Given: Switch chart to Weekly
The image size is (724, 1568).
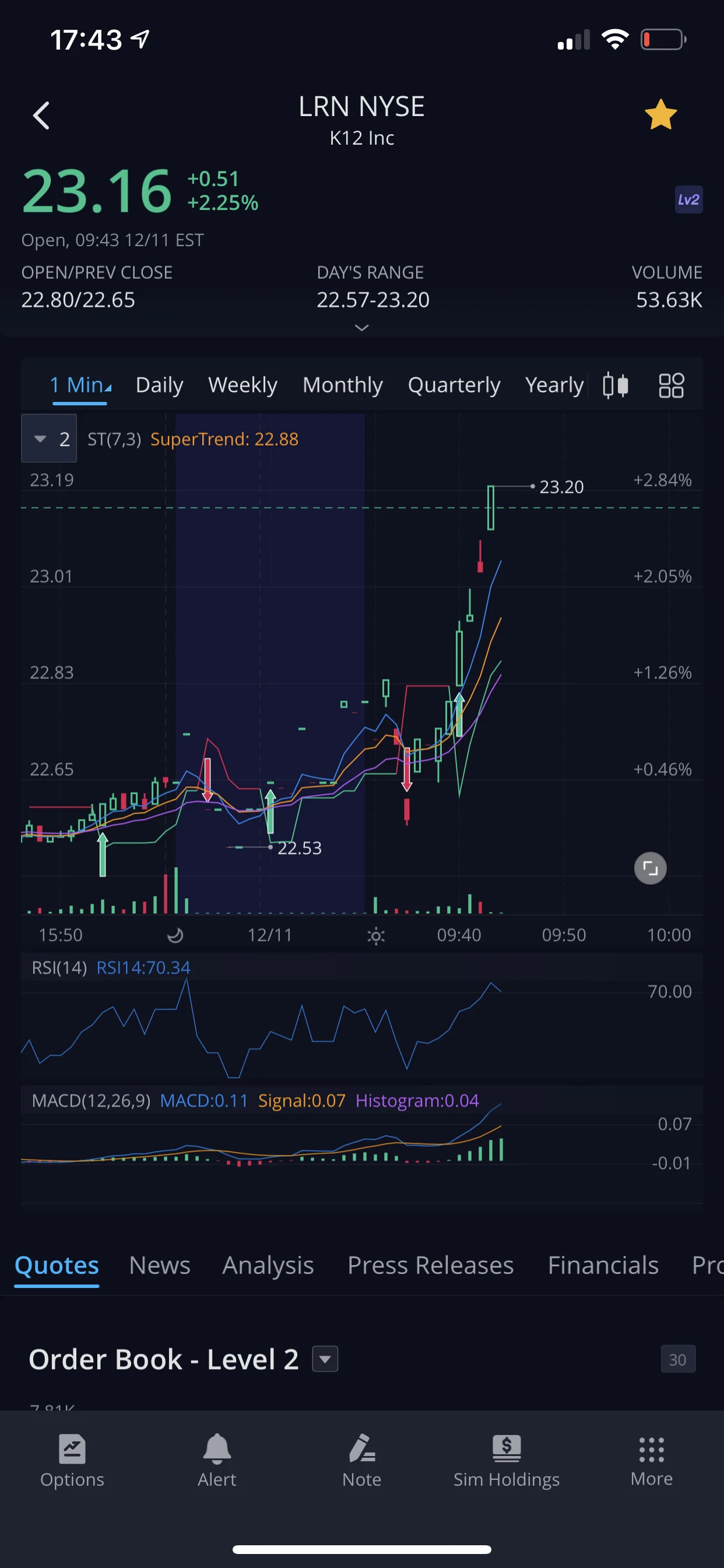Looking at the screenshot, I should tap(242, 386).
